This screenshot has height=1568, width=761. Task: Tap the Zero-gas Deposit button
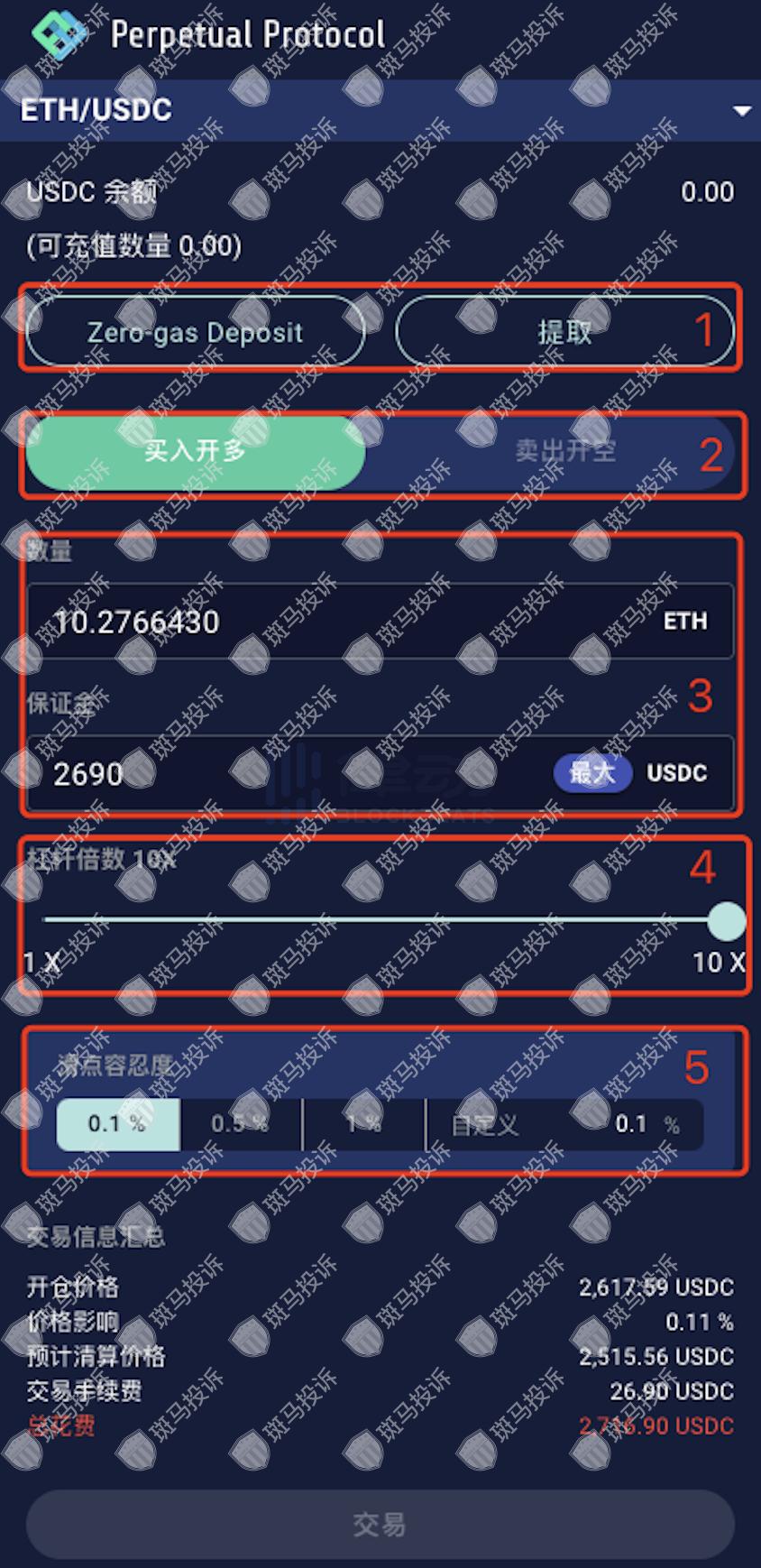[196, 332]
